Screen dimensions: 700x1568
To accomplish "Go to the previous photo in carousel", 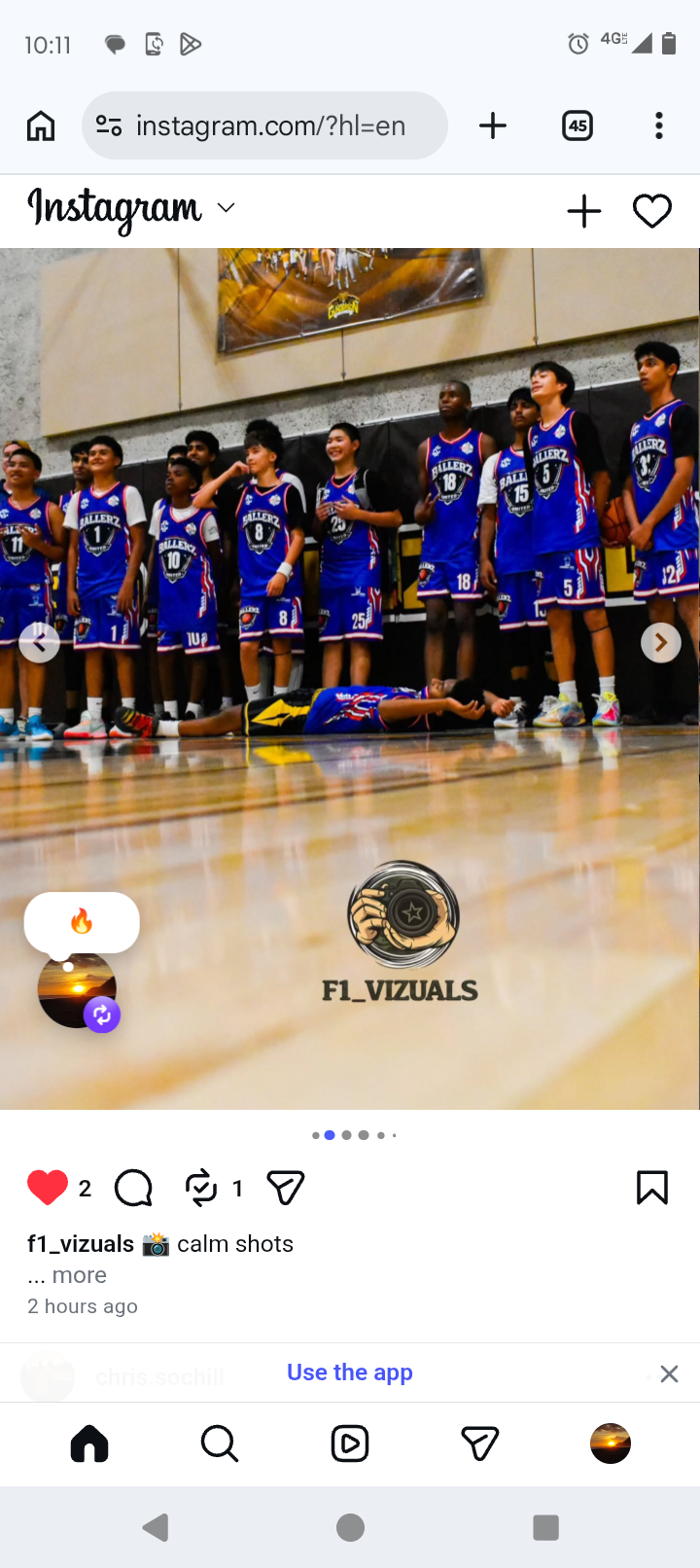I will coord(40,642).
